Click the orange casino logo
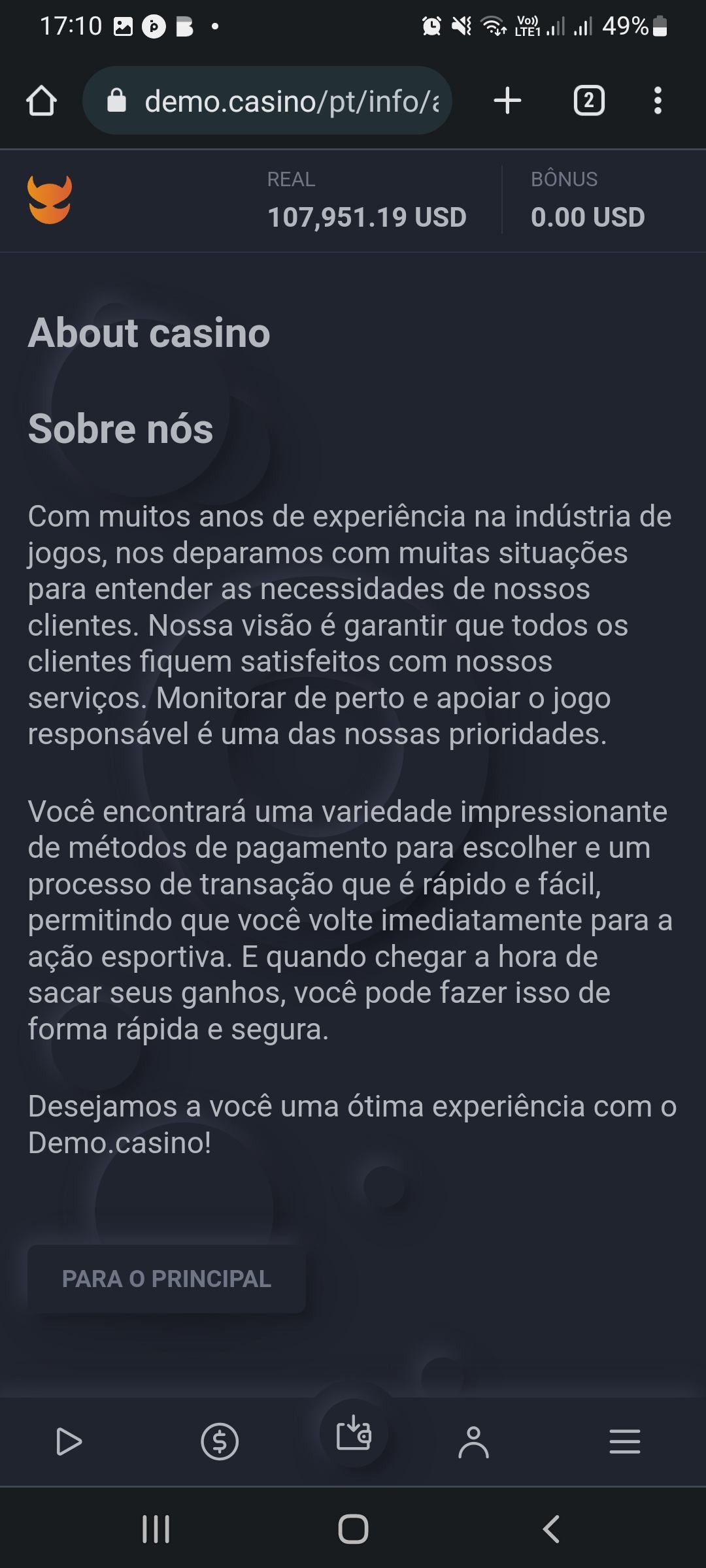The height and width of the screenshot is (1568, 706). tap(49, 200)
